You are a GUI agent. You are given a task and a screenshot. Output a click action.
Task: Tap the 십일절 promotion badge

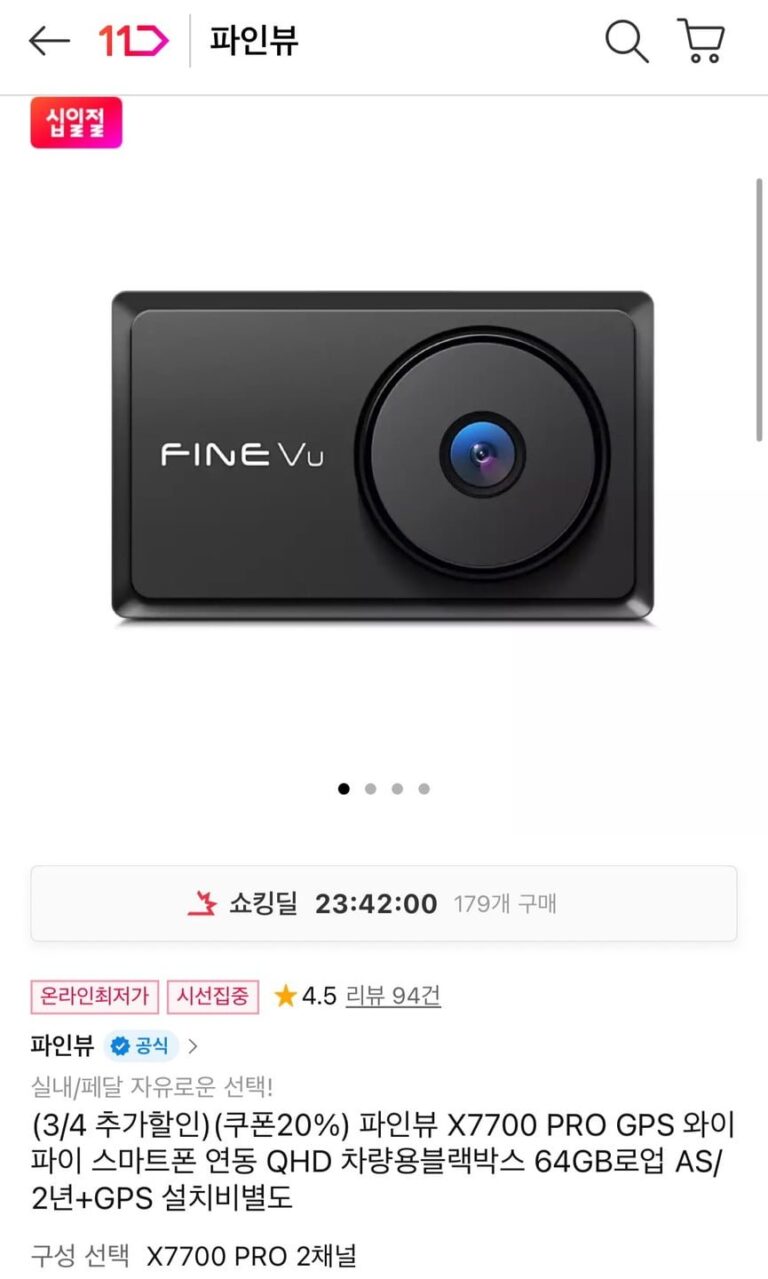(x=76, y=123)
